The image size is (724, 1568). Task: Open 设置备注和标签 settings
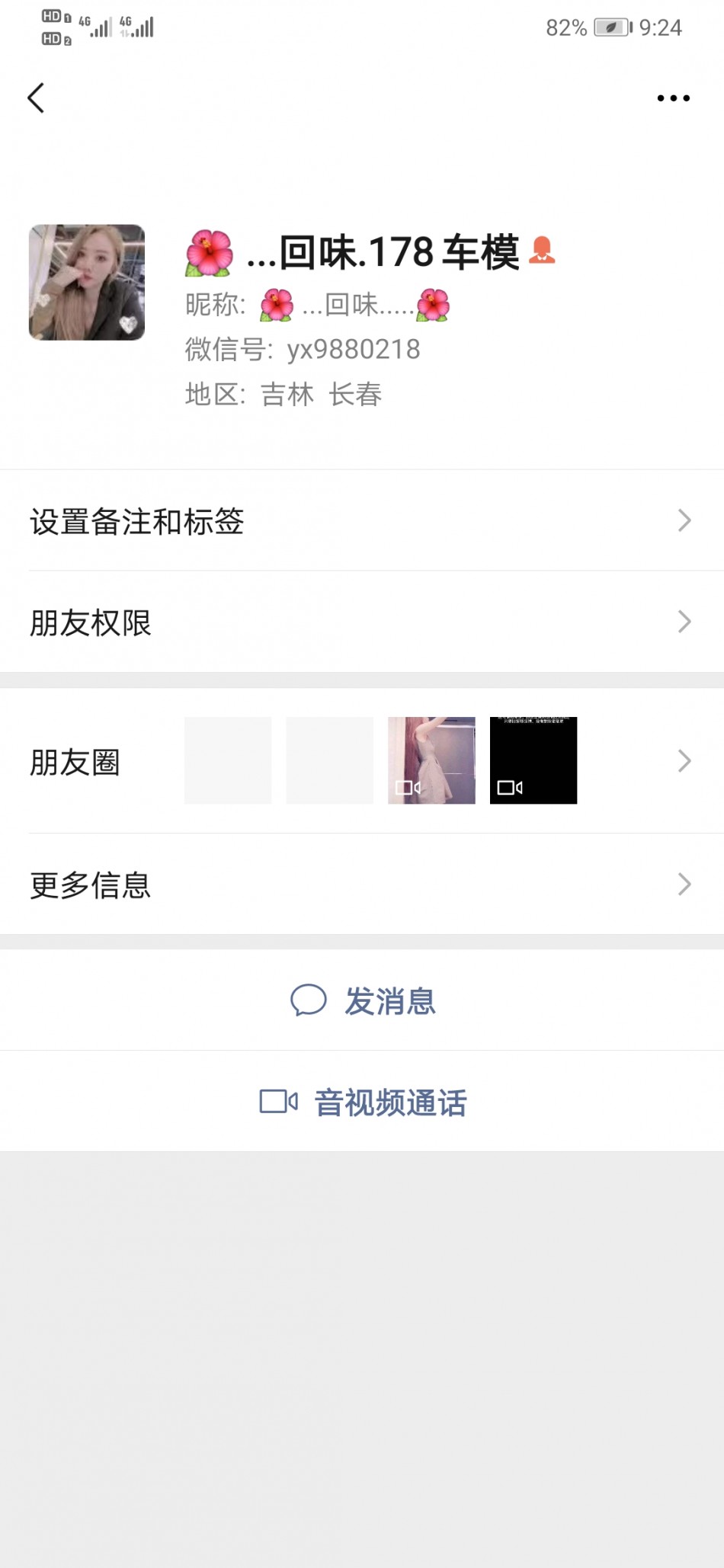click(362, 520)
